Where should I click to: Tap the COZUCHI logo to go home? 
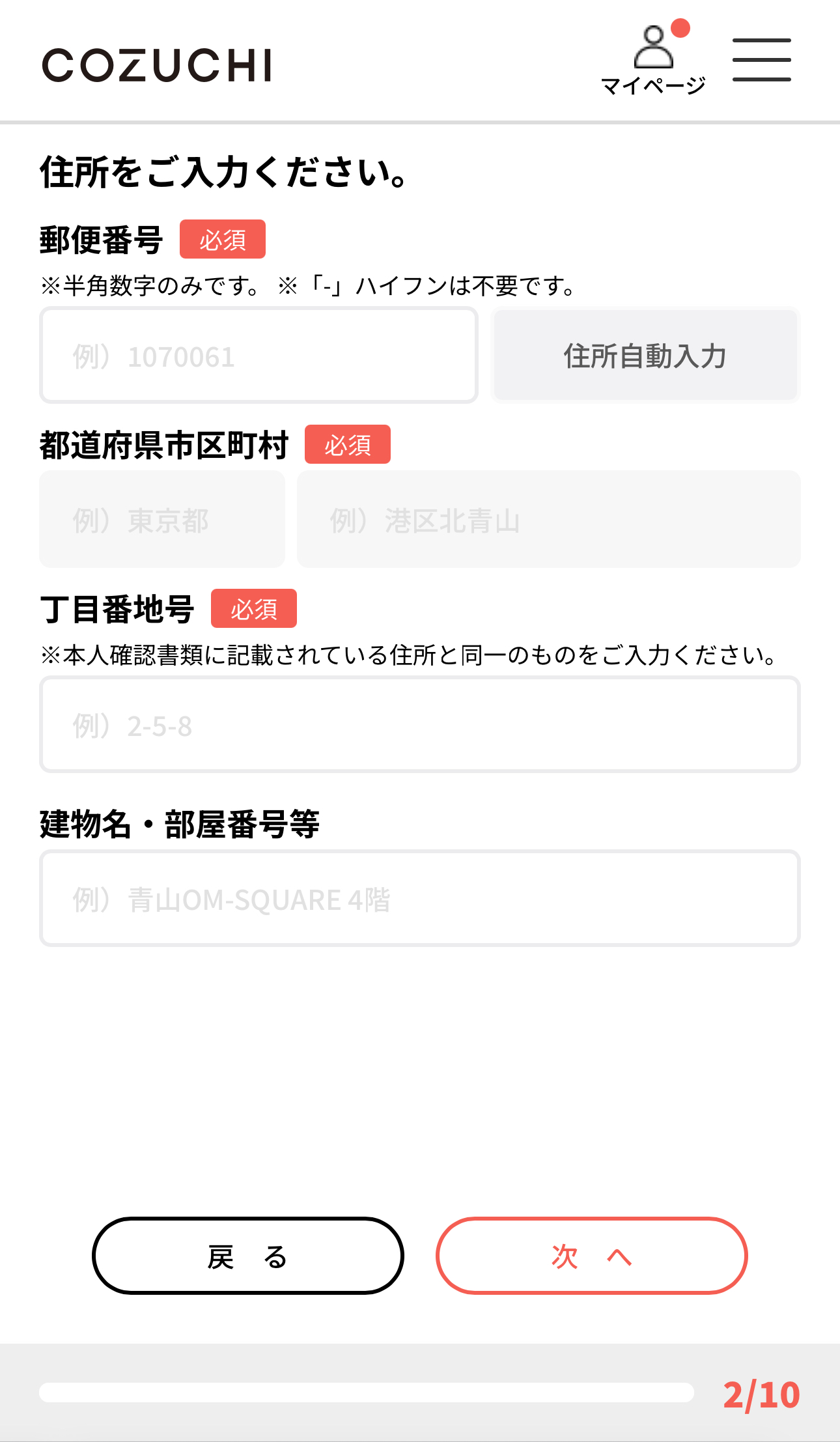[157, 65]
